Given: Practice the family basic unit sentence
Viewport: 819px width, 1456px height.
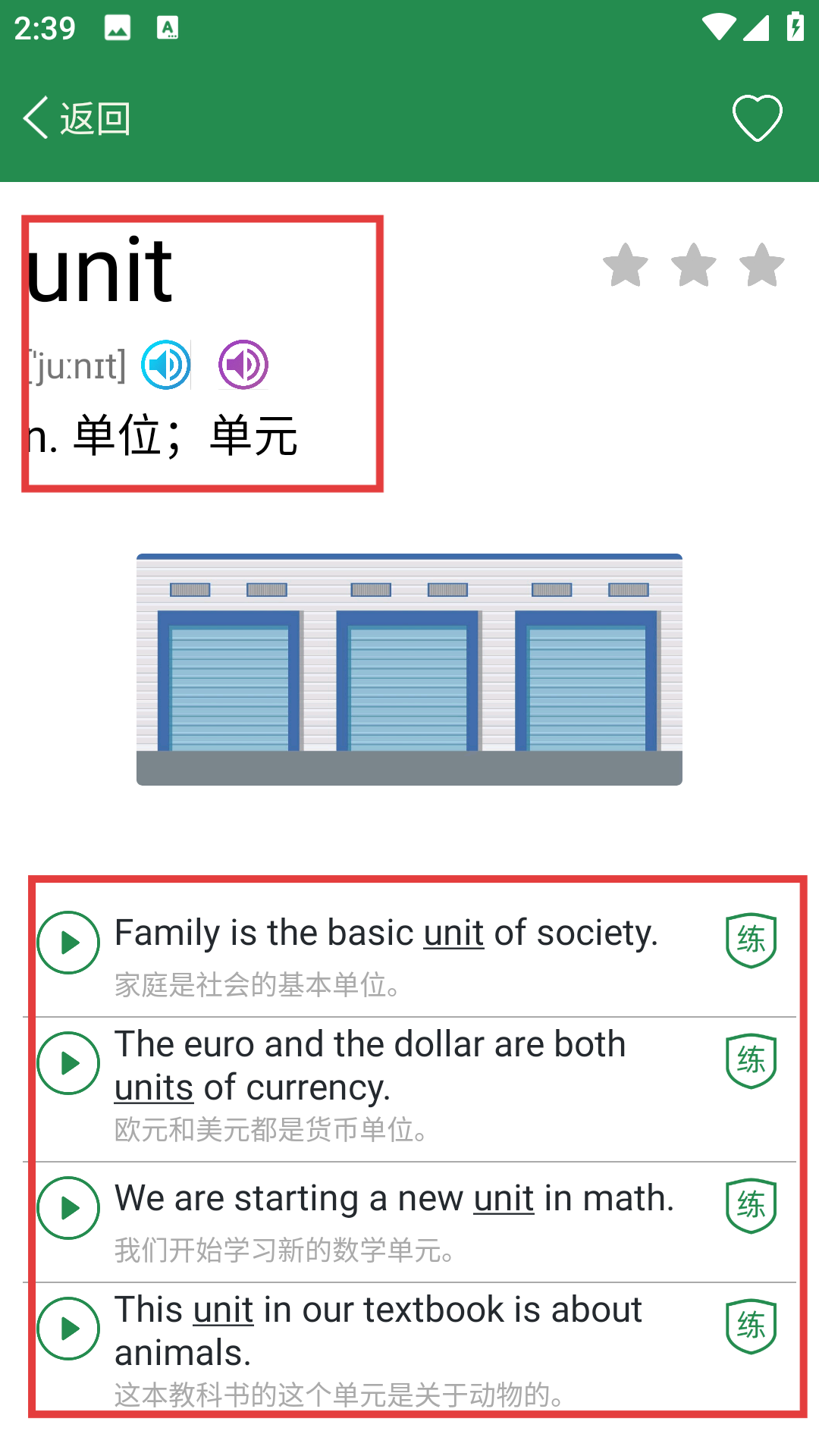Looking at the screenshot, I should (x=751, y=940).
